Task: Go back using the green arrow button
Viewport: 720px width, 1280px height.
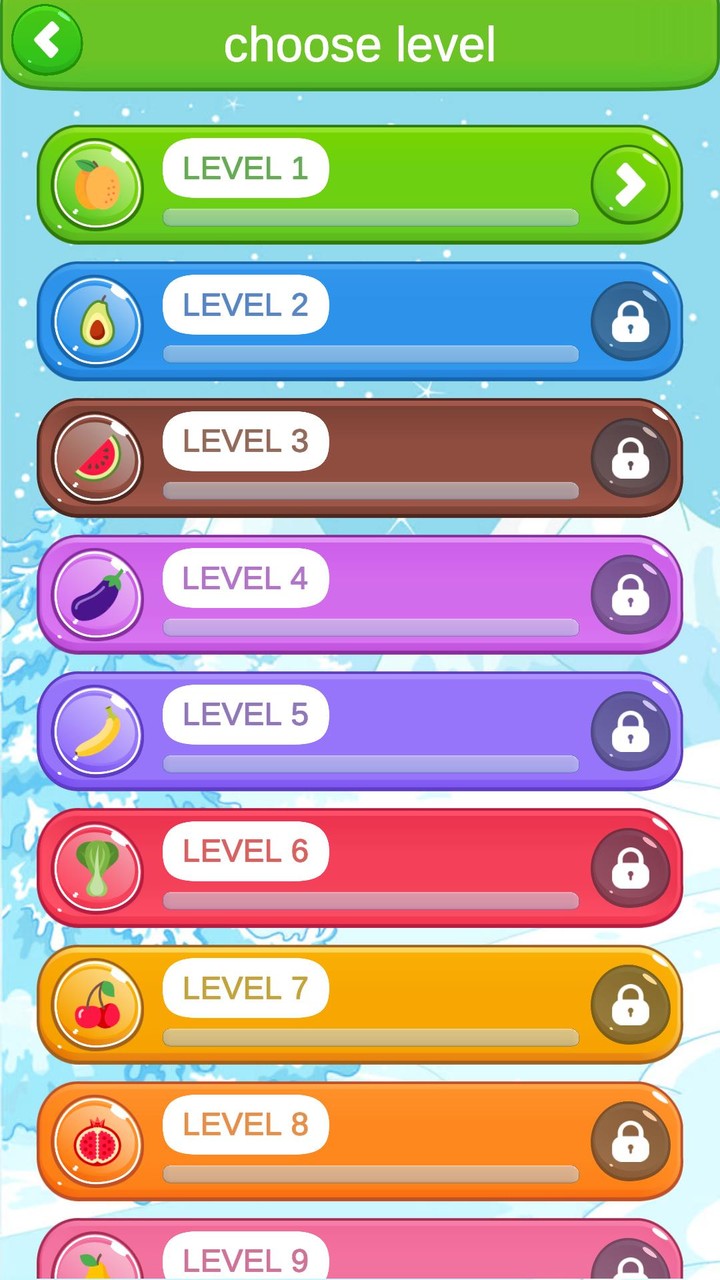Action: coord(46,41)
